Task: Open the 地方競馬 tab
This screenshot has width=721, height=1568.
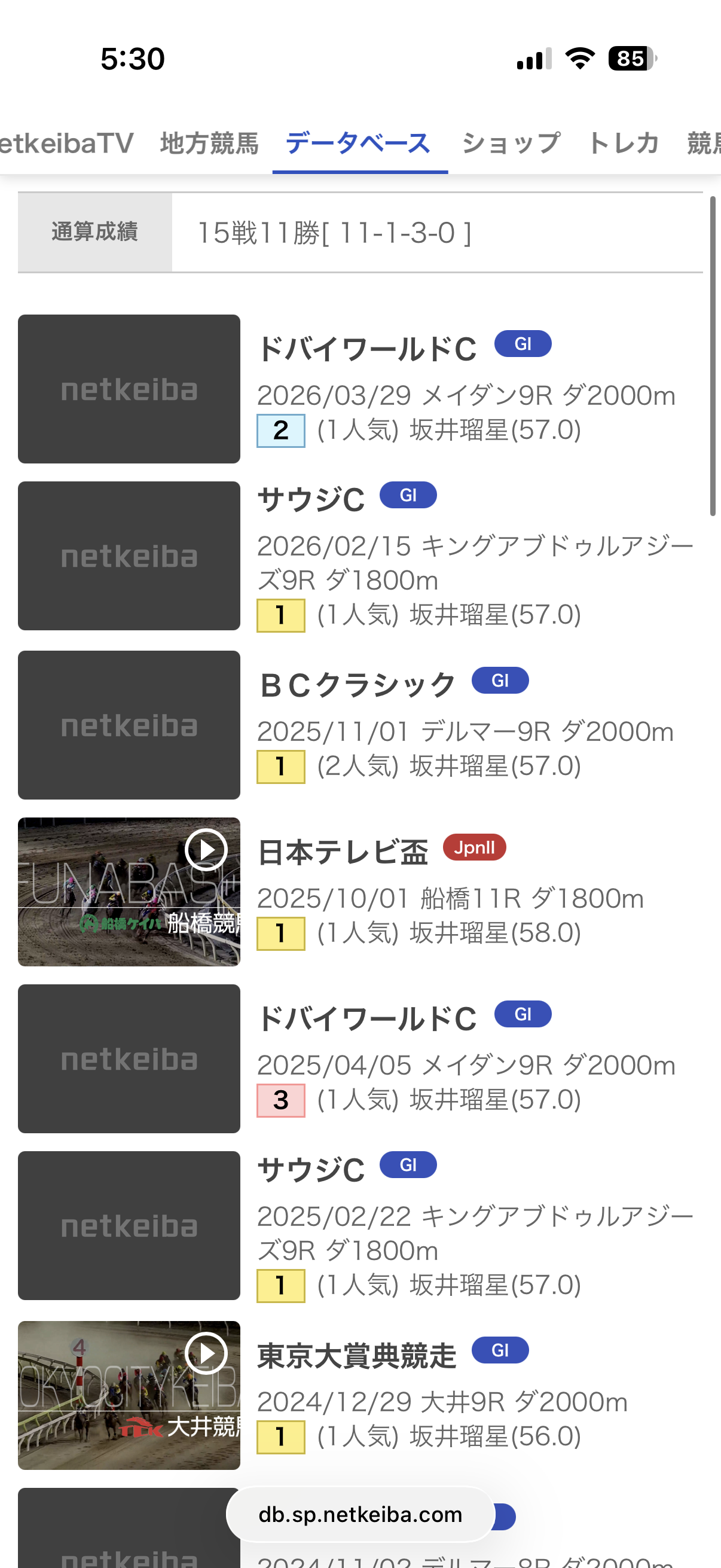Action: point(209,144)
